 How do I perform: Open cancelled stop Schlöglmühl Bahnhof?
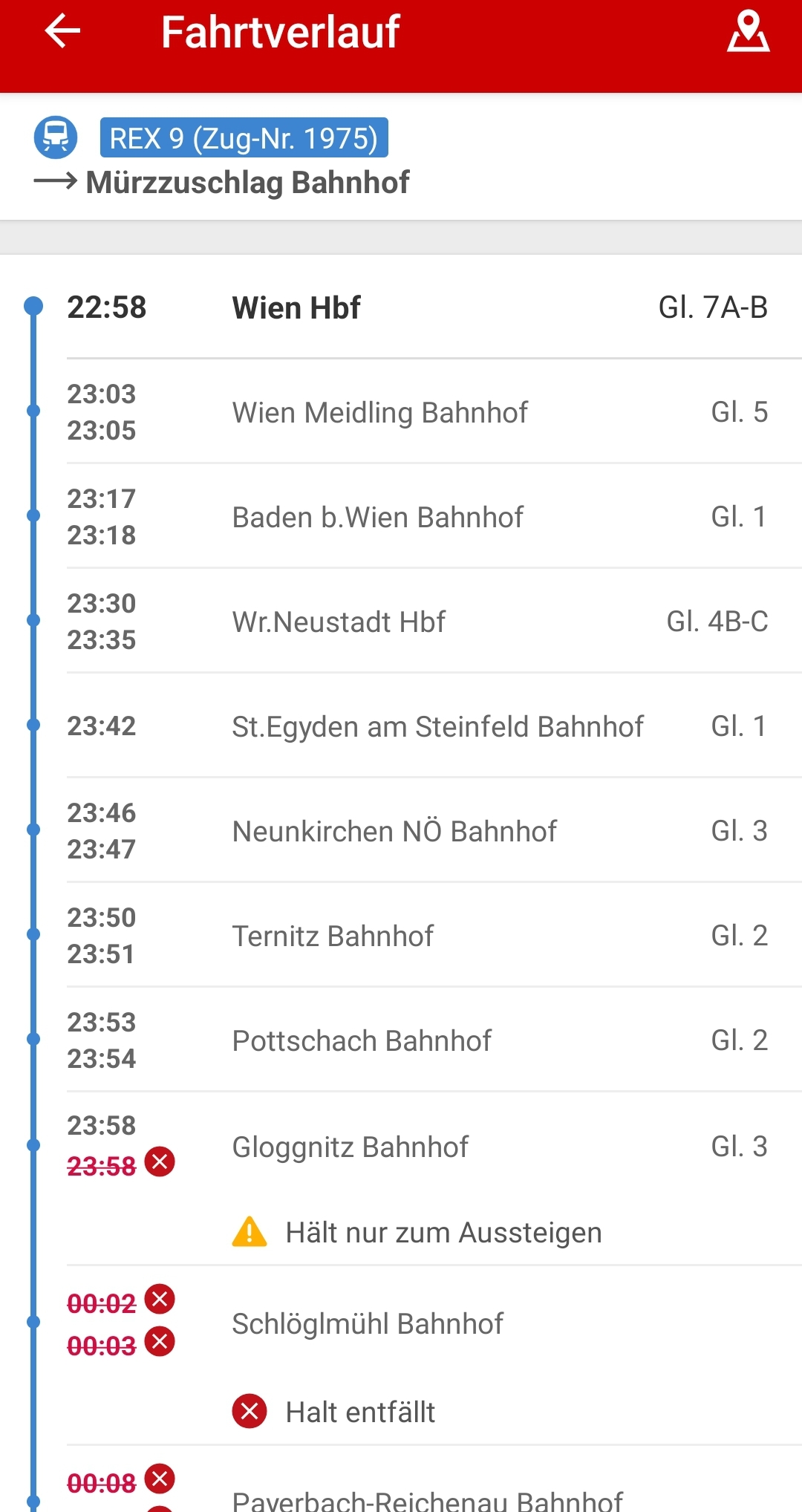(x=401, y=1355)
